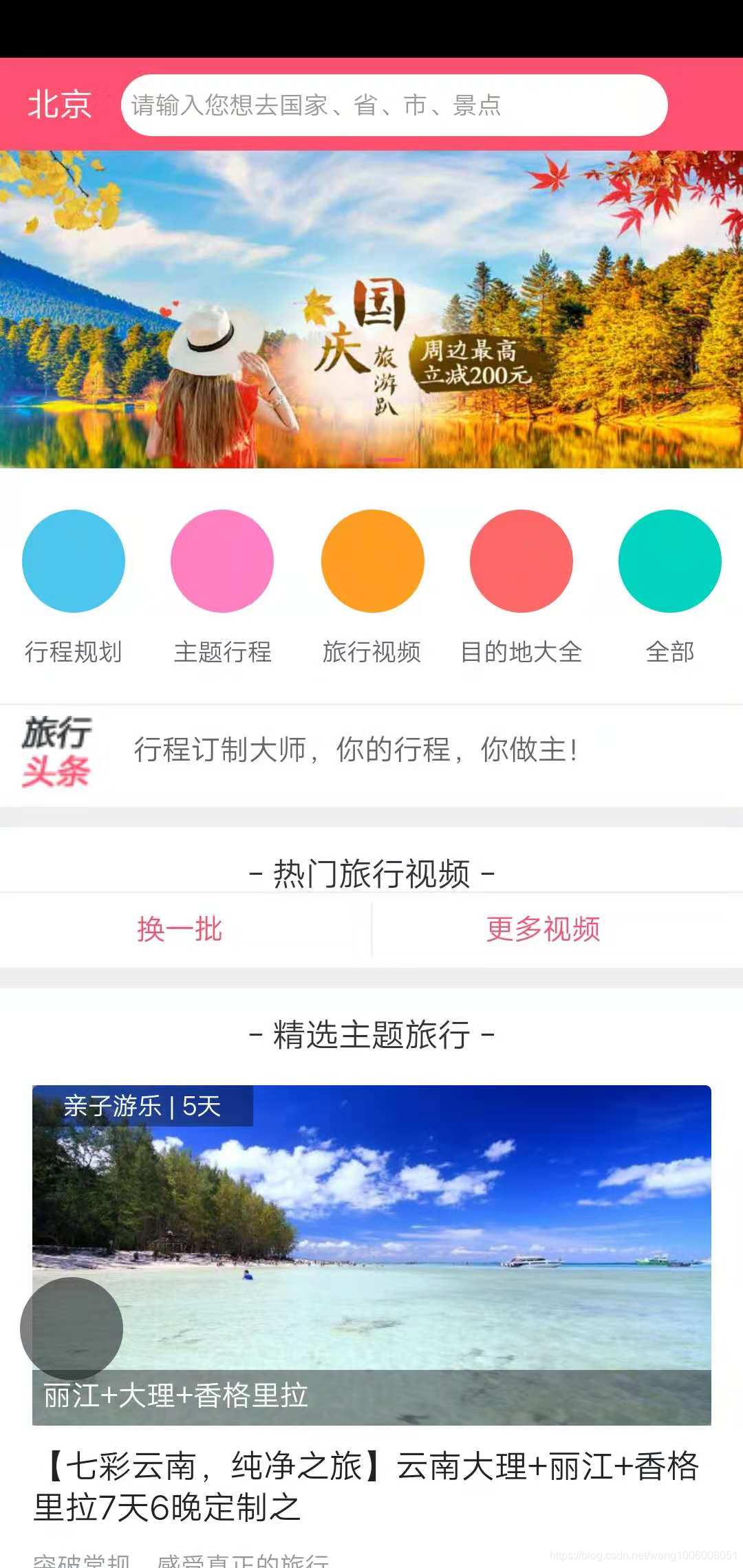
Task: Open 目的地大全 red circle shortcut
Action: coord(521,561)
